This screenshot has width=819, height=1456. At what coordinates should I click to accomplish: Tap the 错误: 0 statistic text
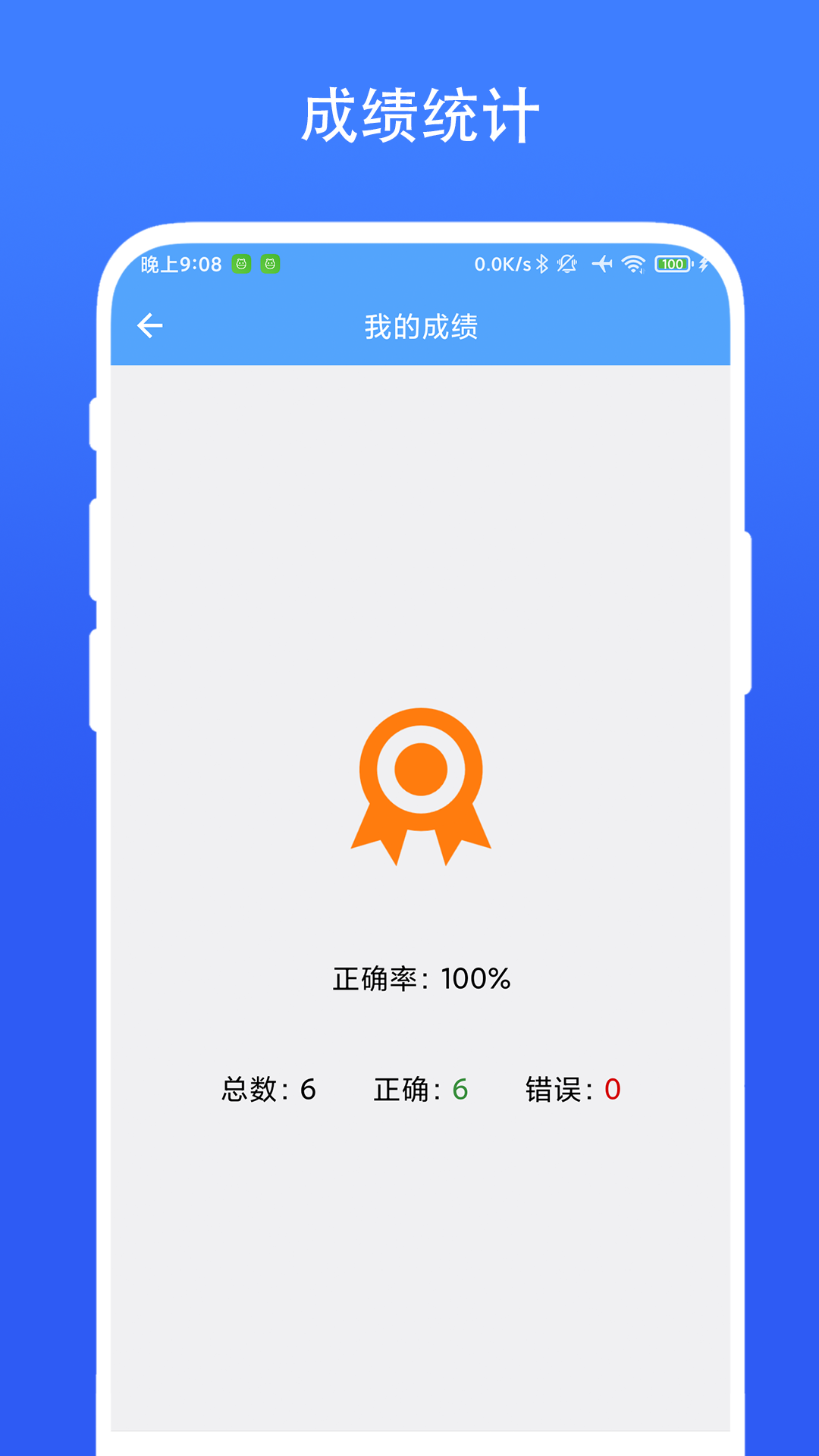point(573,1087)
